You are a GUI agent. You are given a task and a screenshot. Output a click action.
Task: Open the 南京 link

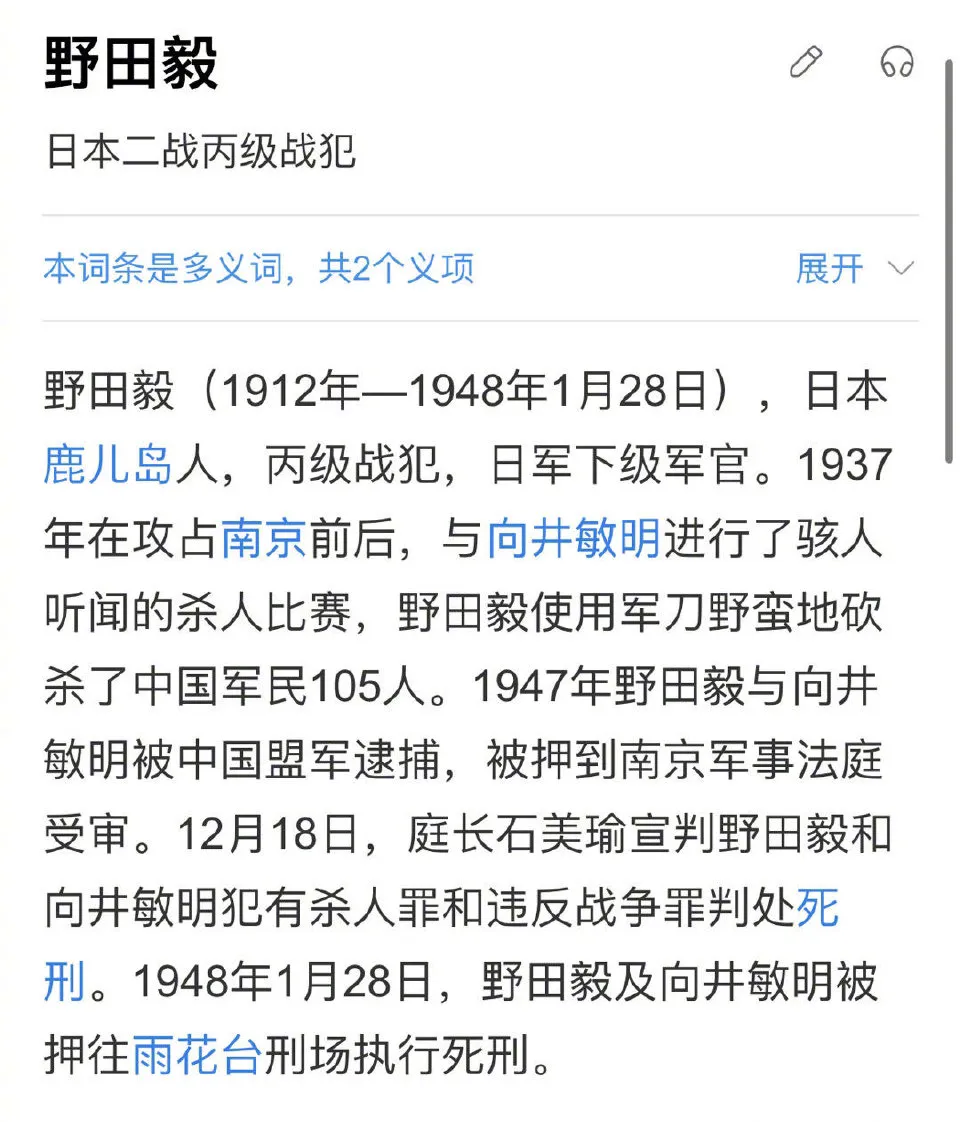click(263, 539)
